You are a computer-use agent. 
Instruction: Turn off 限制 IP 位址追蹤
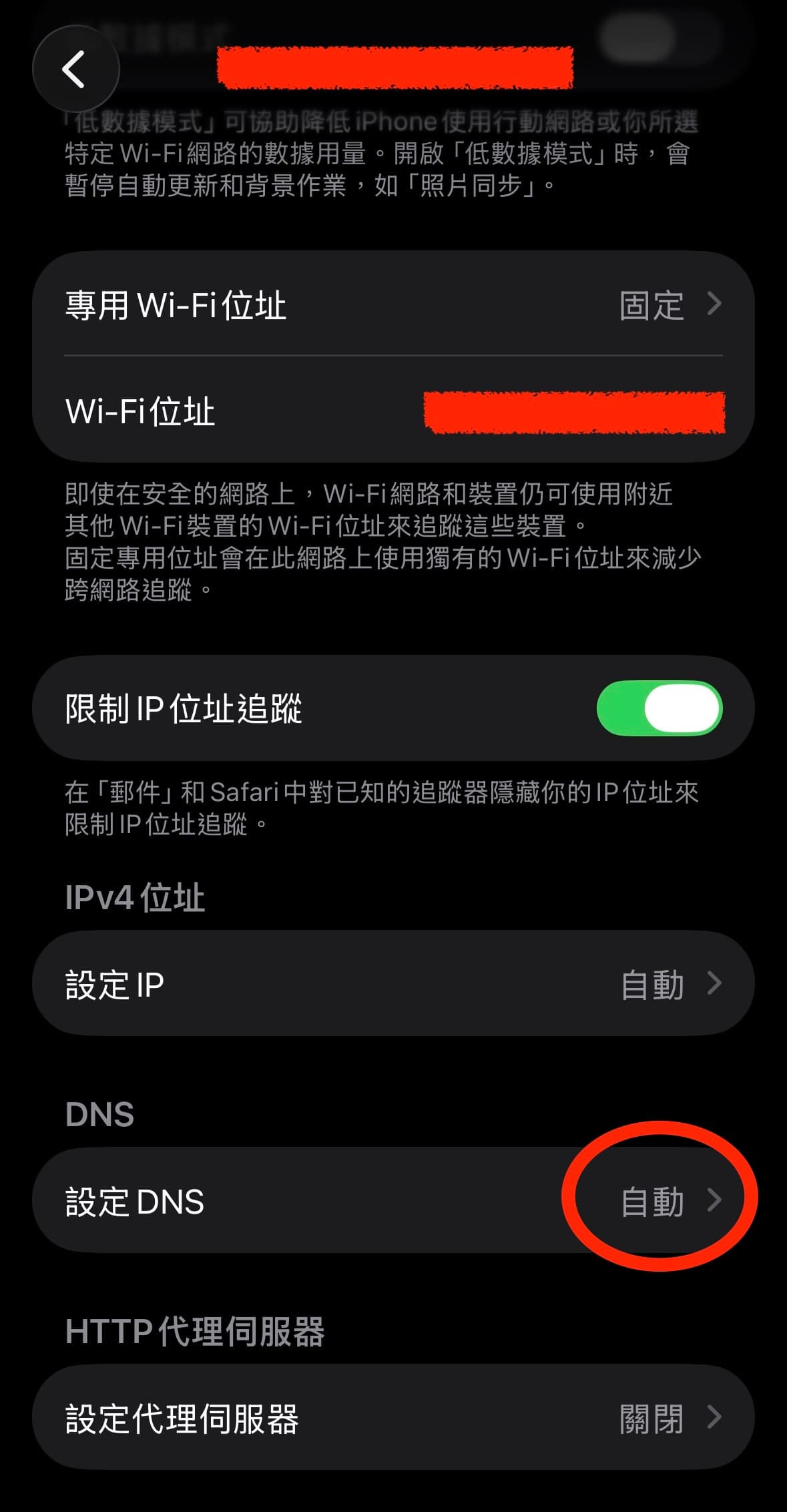click(659, 708)
